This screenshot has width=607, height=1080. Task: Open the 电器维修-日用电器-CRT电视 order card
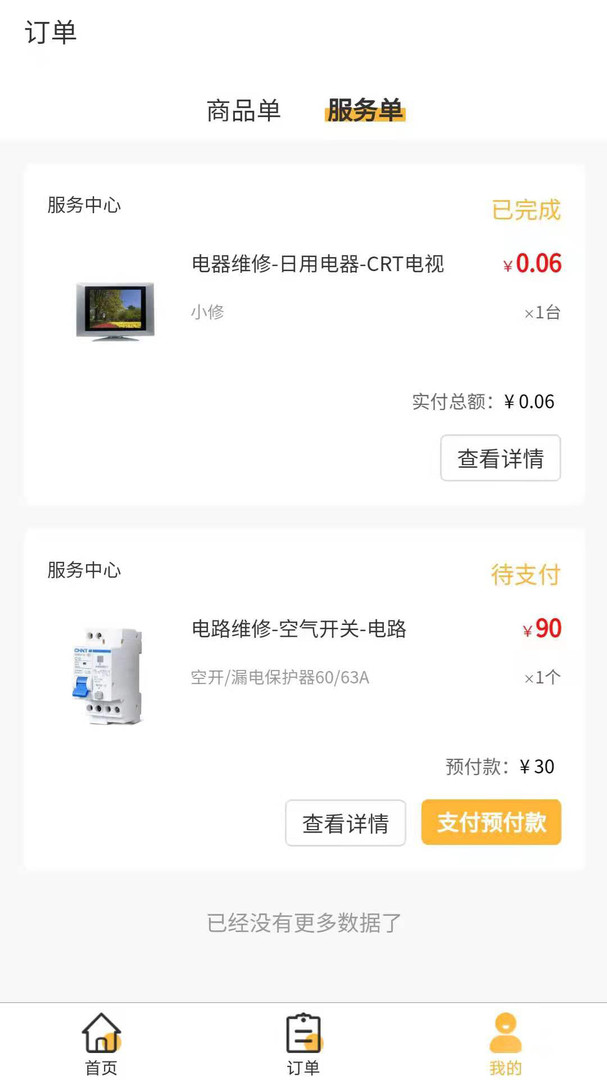point(317,265)
